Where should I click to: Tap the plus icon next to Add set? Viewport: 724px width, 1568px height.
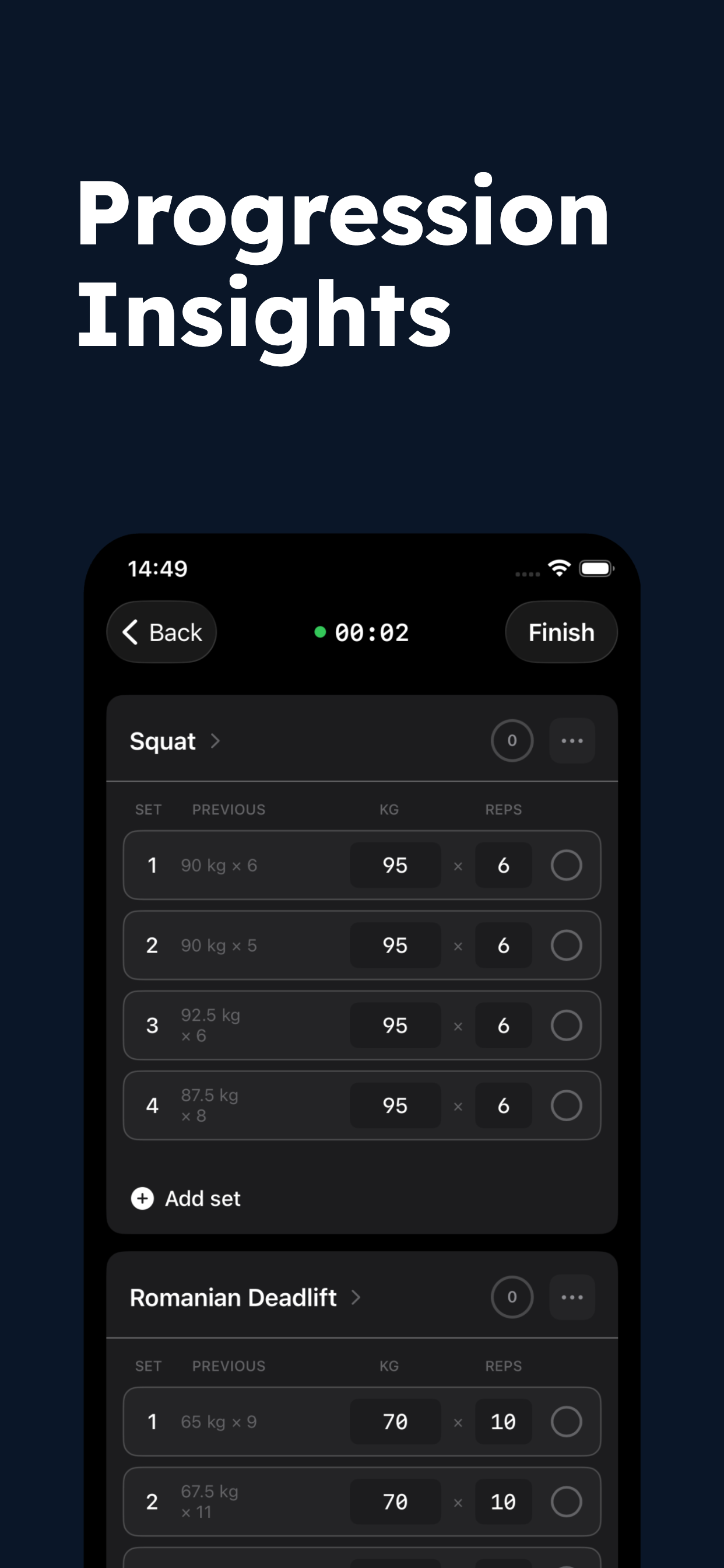point(142,1198)
